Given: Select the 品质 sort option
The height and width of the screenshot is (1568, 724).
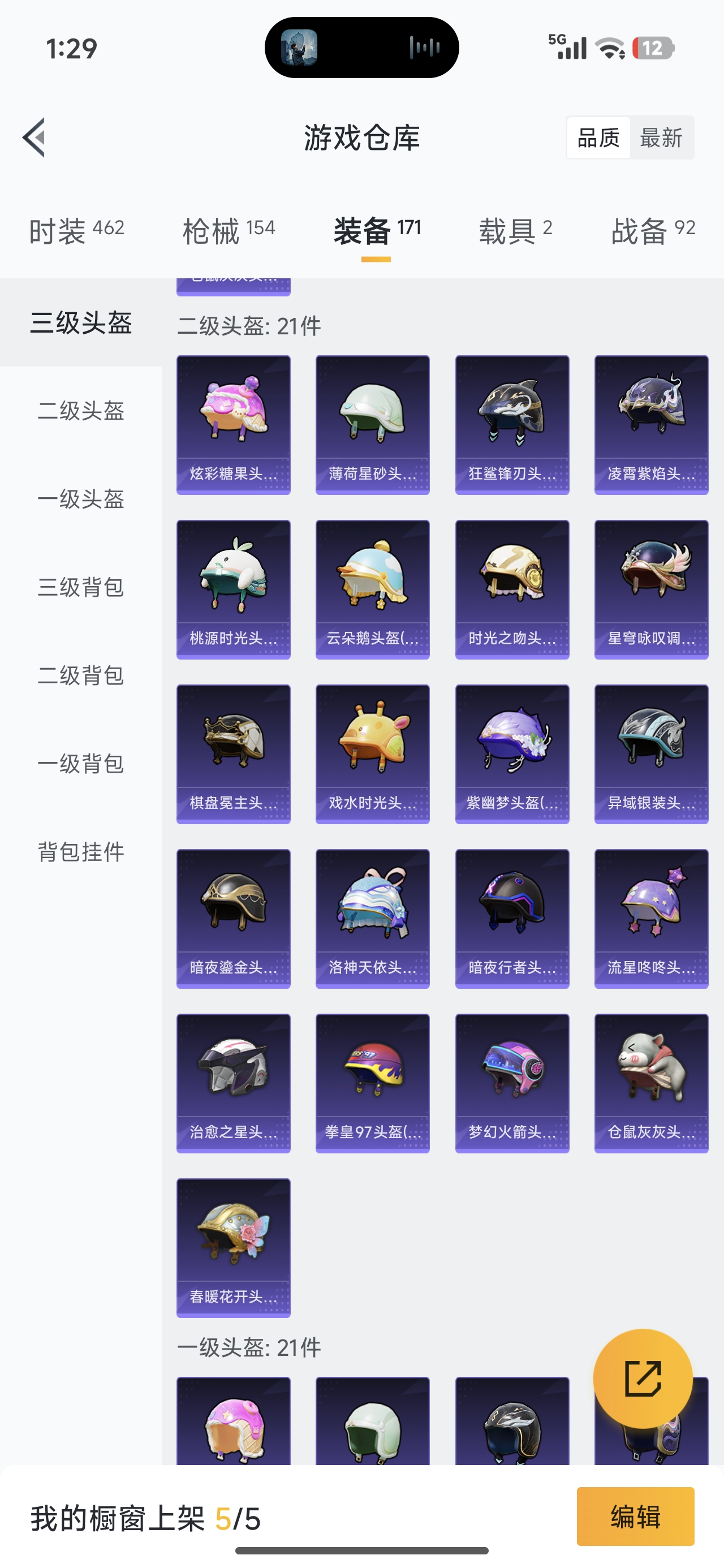Looking at the screenshot, I should pos(598,137).
